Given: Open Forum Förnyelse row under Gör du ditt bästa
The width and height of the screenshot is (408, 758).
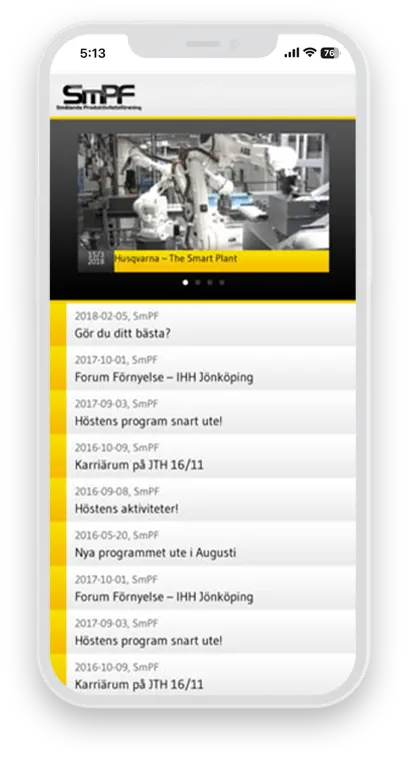Looking at the screenshot, I should click(203, 368).
